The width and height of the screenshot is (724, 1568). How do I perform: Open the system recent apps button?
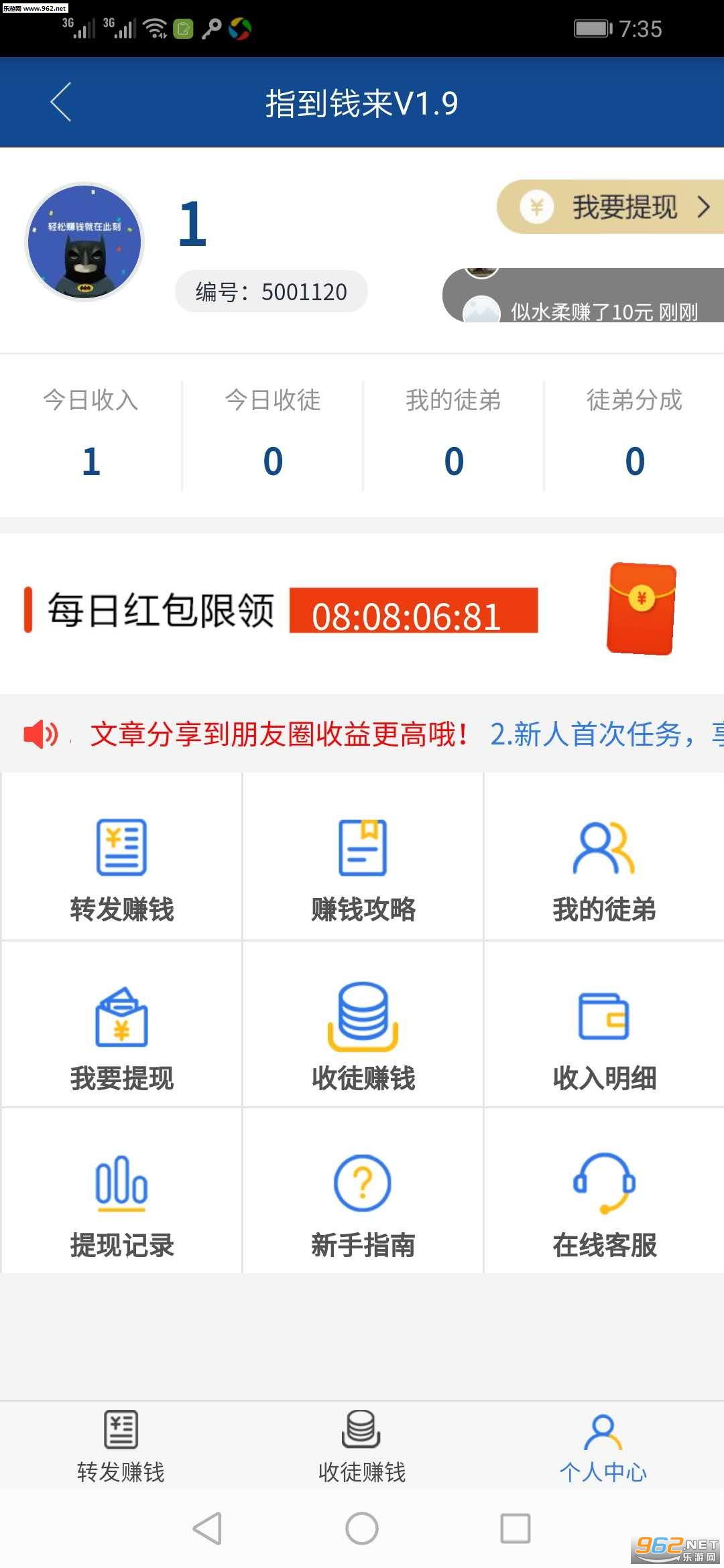coord(516,1528)
